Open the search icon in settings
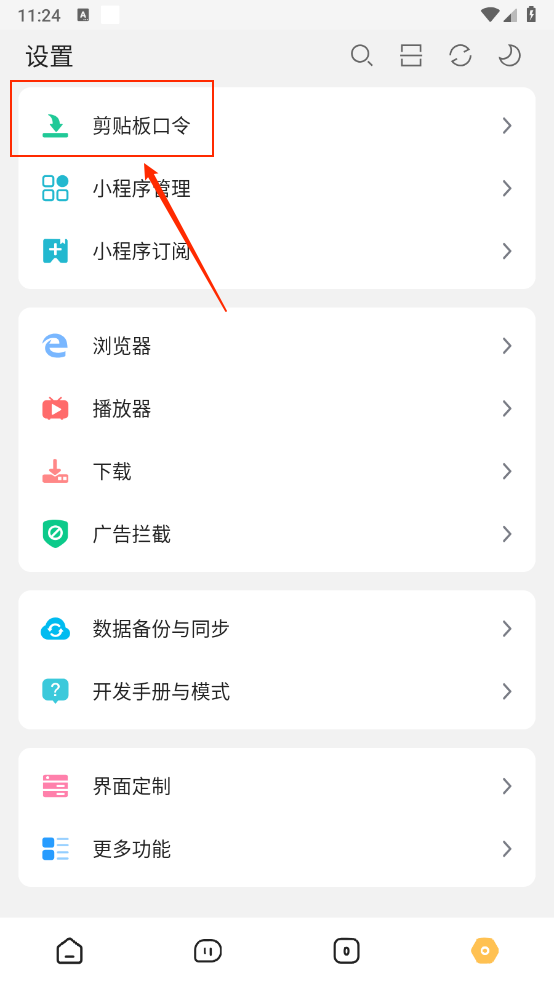Screen dimensions: 554x984 [361, 56]
